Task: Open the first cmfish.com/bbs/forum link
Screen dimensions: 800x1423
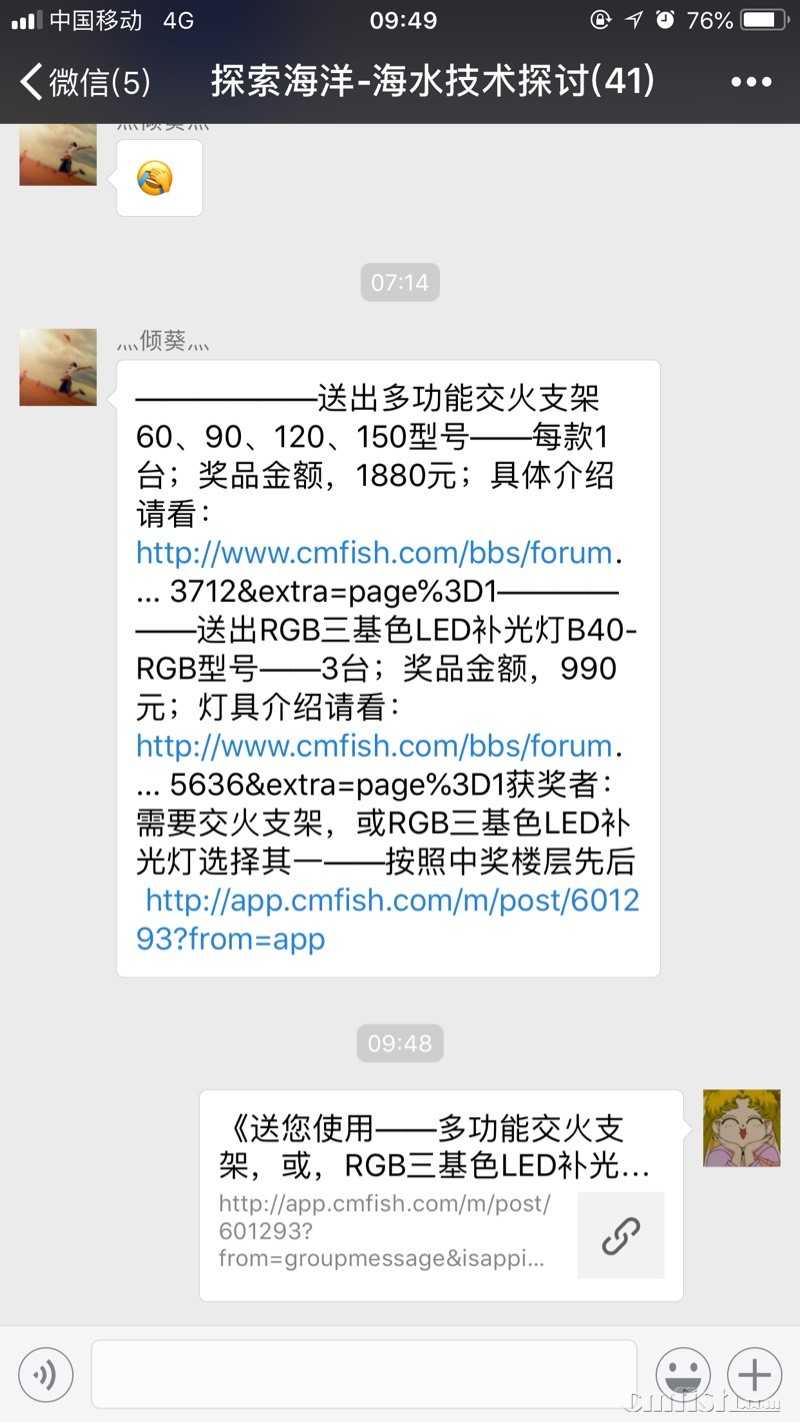Action: coord(374,553)
